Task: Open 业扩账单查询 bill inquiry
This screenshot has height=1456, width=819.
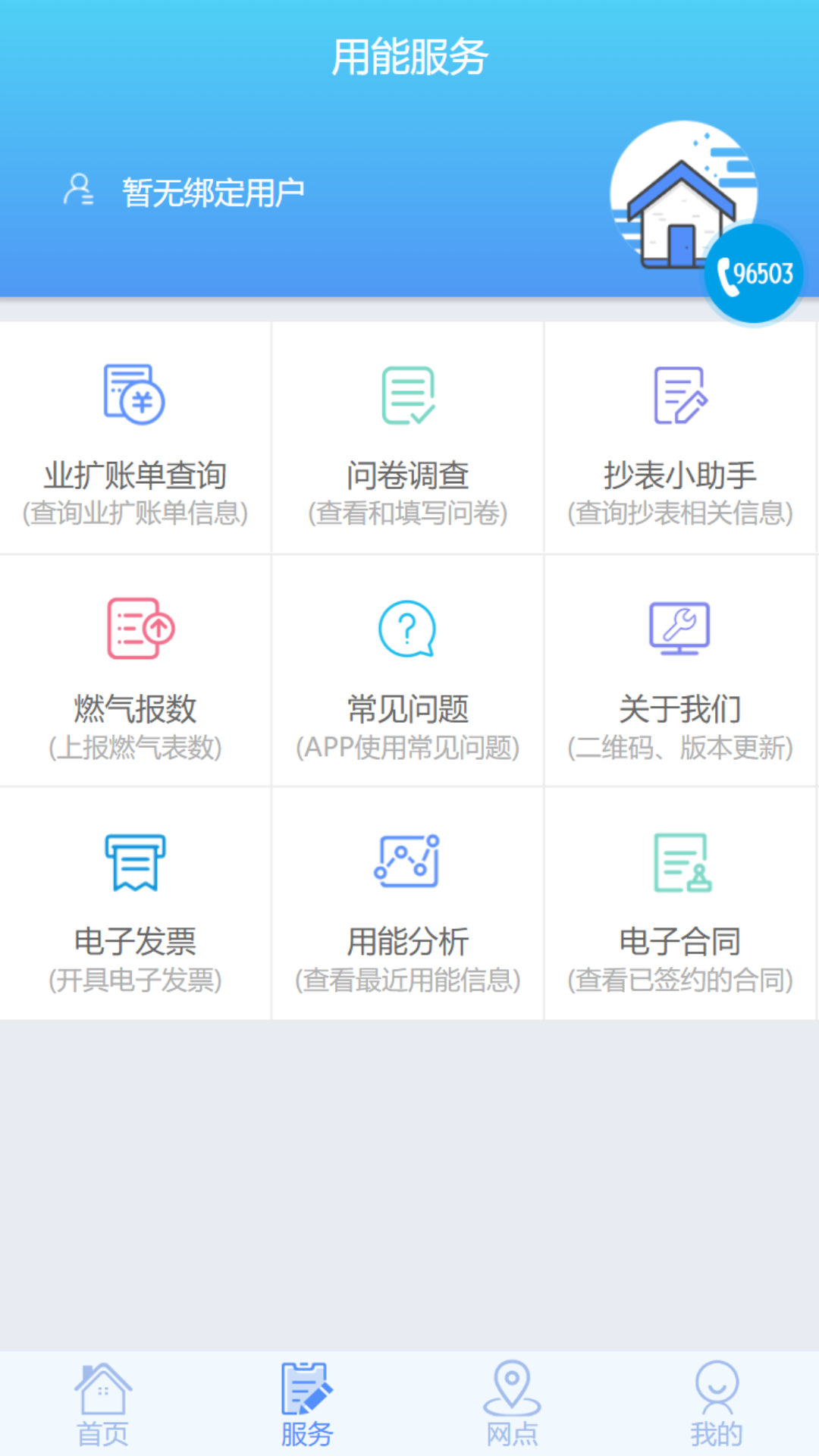Action: [135, 438]
